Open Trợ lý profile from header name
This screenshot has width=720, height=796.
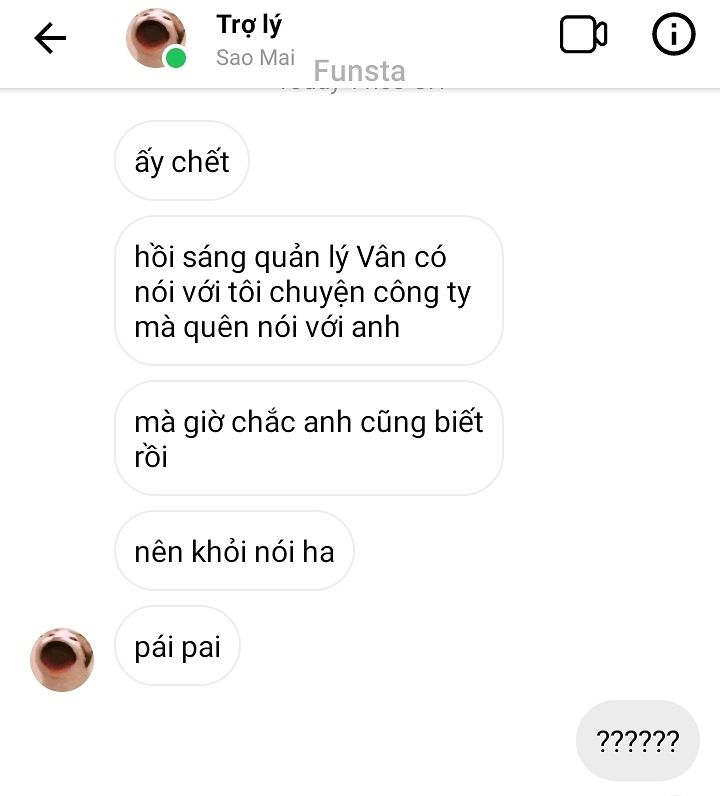(x=249, y=26)
